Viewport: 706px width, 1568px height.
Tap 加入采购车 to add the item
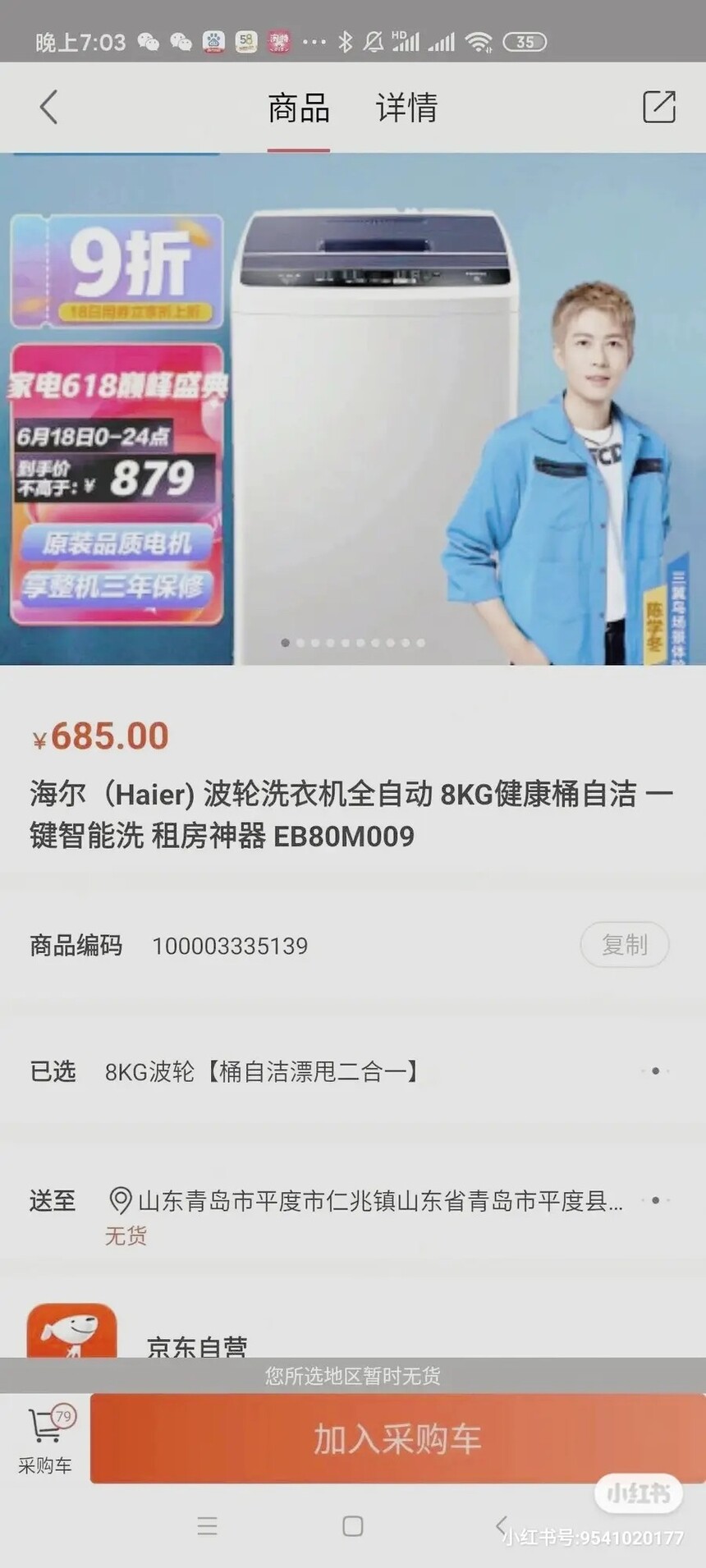[397, 1439]
